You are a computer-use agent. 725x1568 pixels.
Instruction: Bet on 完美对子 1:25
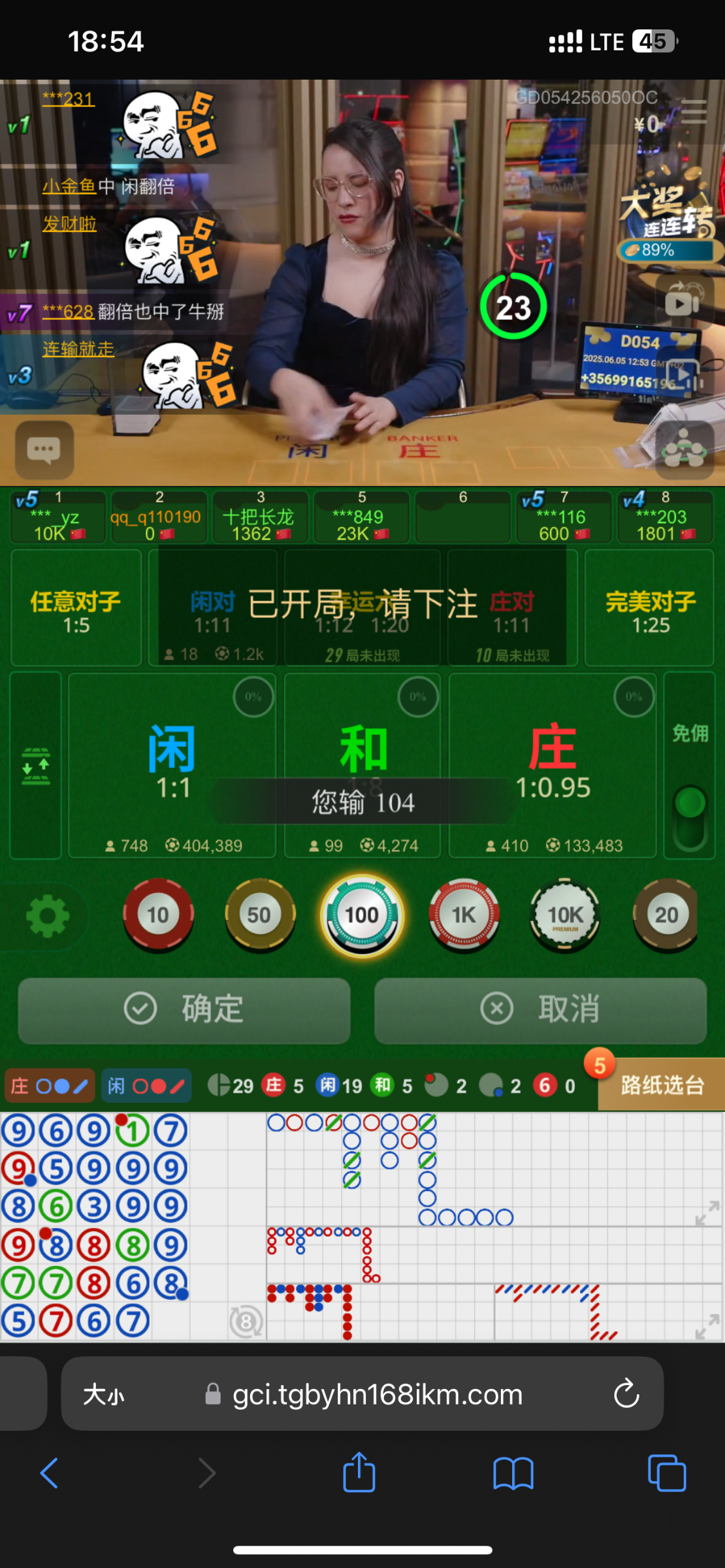(x=650, y=608)
